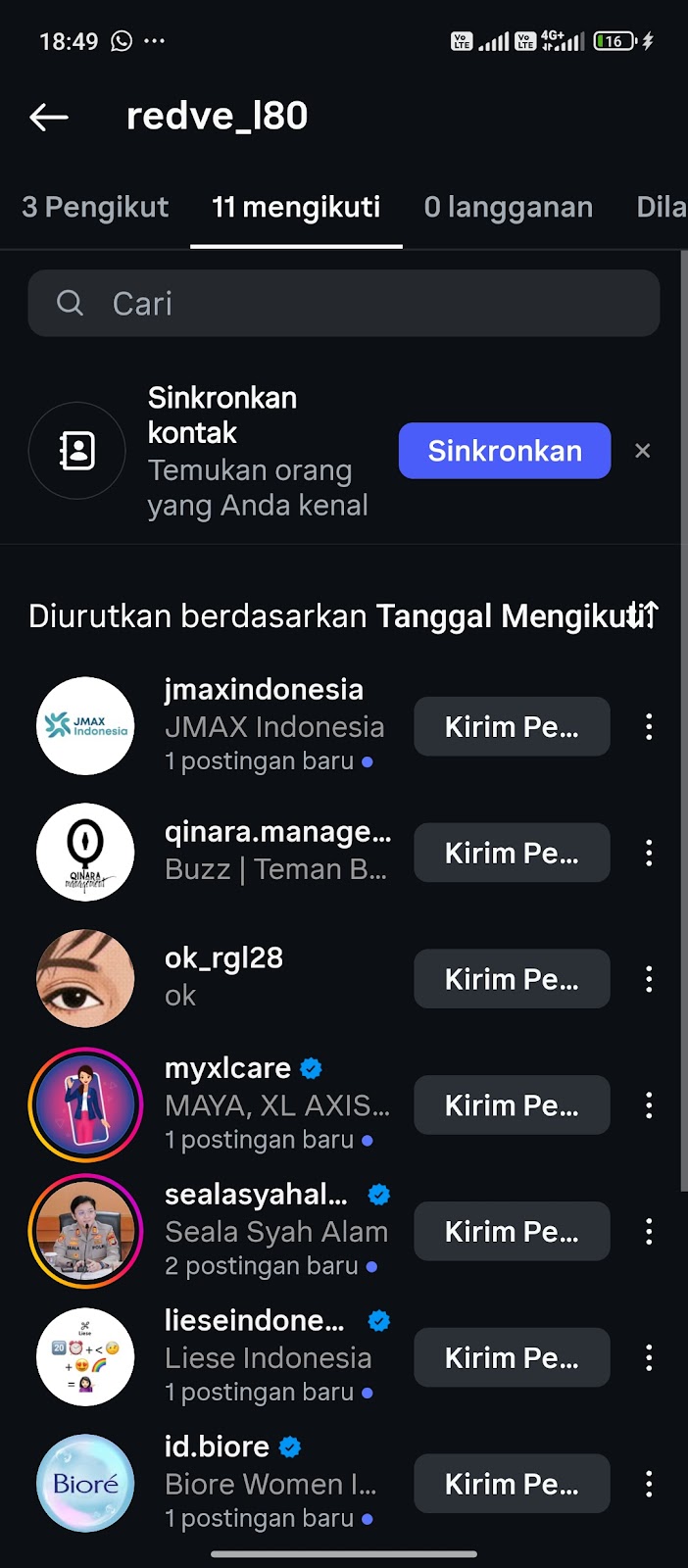Viewport: 688px width, 1568px height.
Task: Open the qinara.management profile picture
Action: [x=85, y=853]
